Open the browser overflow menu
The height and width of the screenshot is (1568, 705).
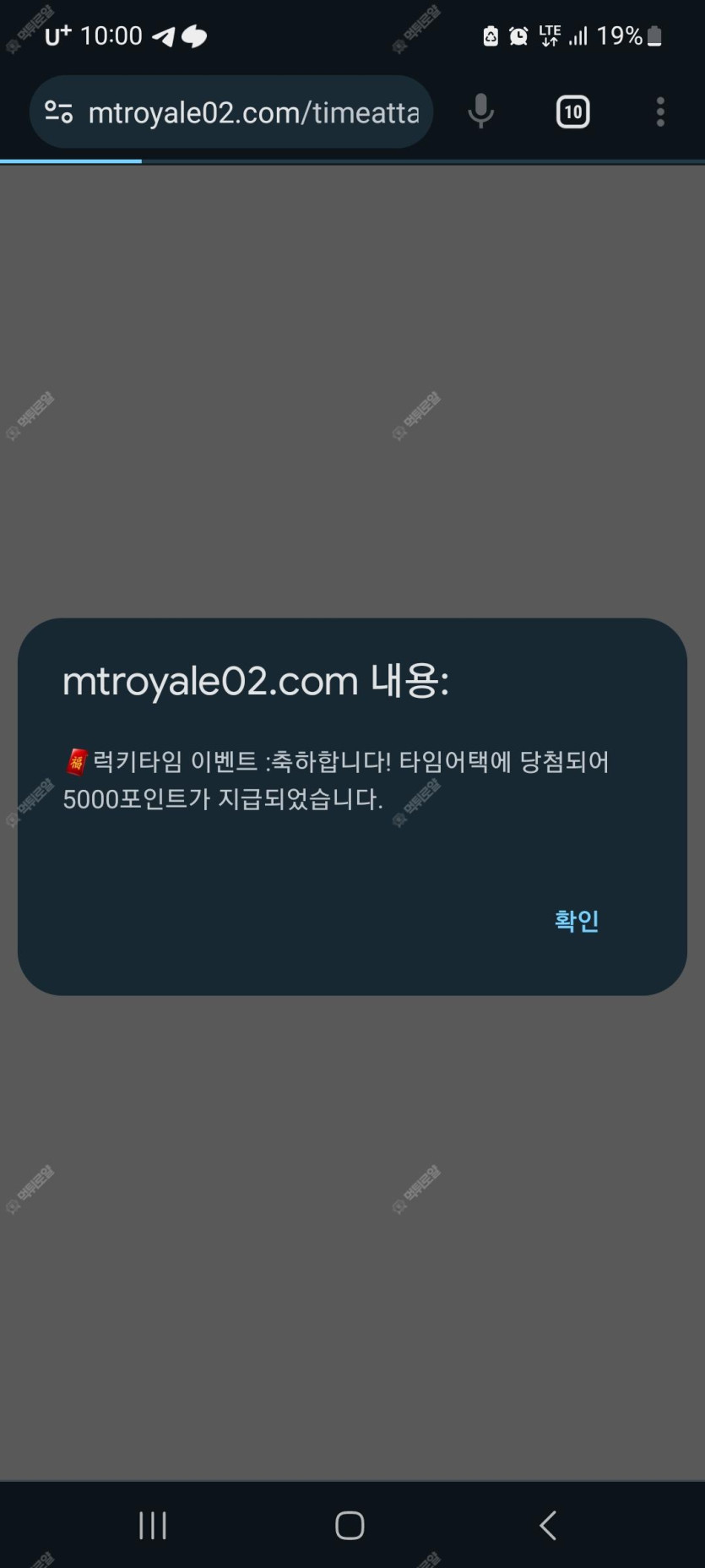coord(660,112)
